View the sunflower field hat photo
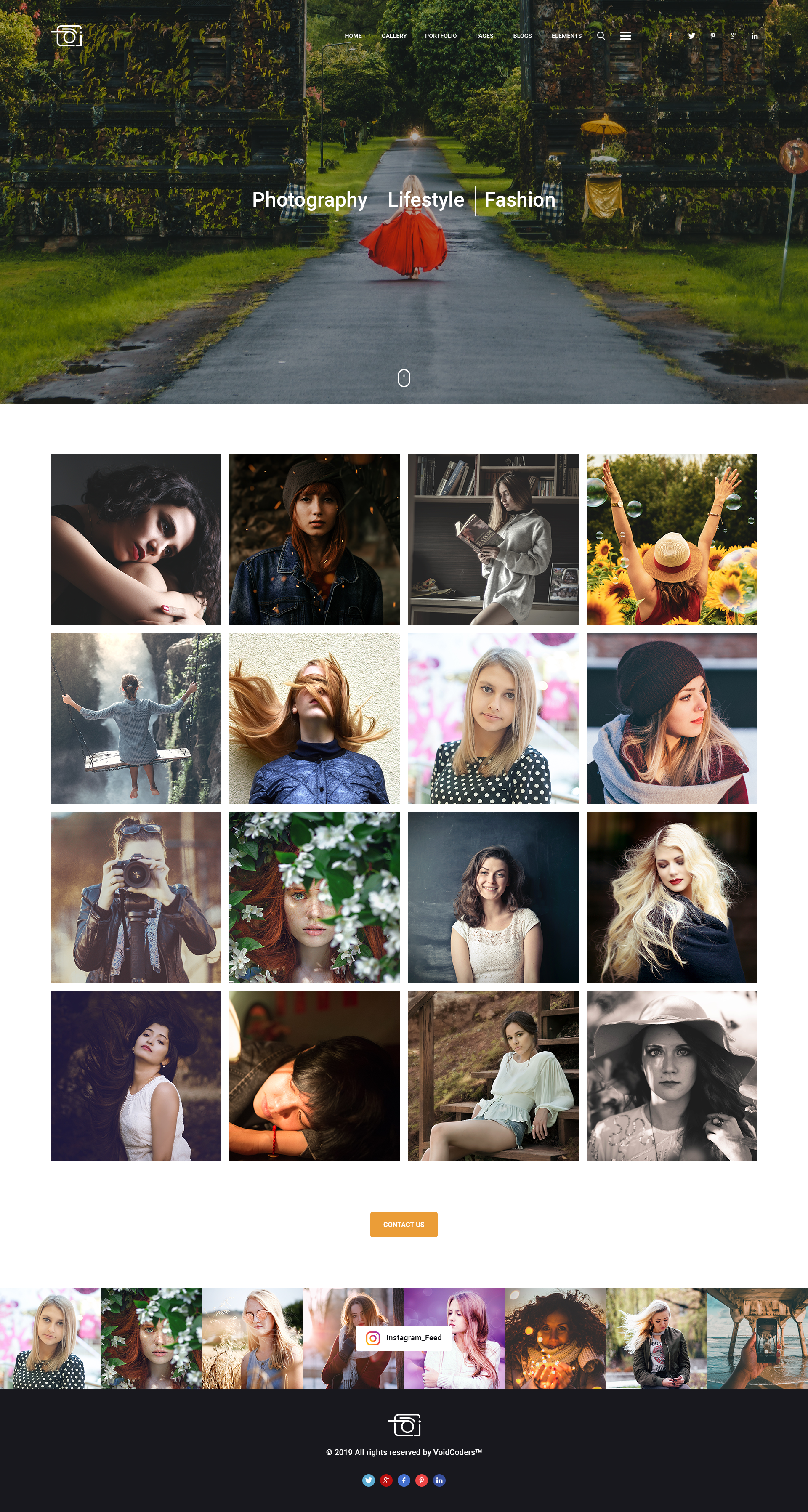 (x=672, y=539)
